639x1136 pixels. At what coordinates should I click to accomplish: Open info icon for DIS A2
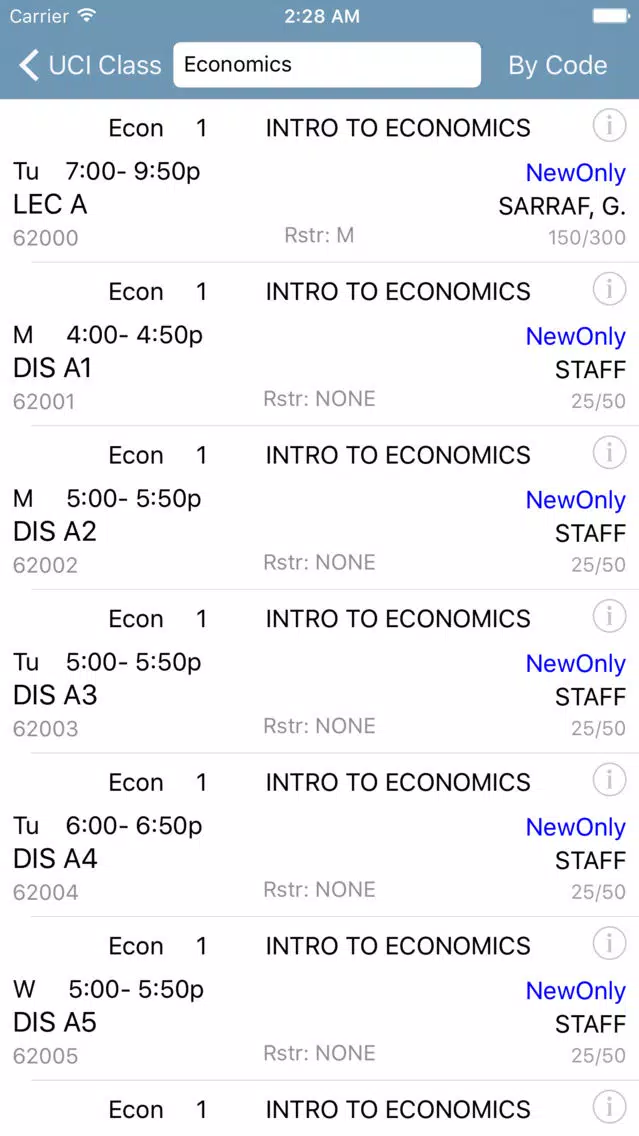tap(609, 454)
